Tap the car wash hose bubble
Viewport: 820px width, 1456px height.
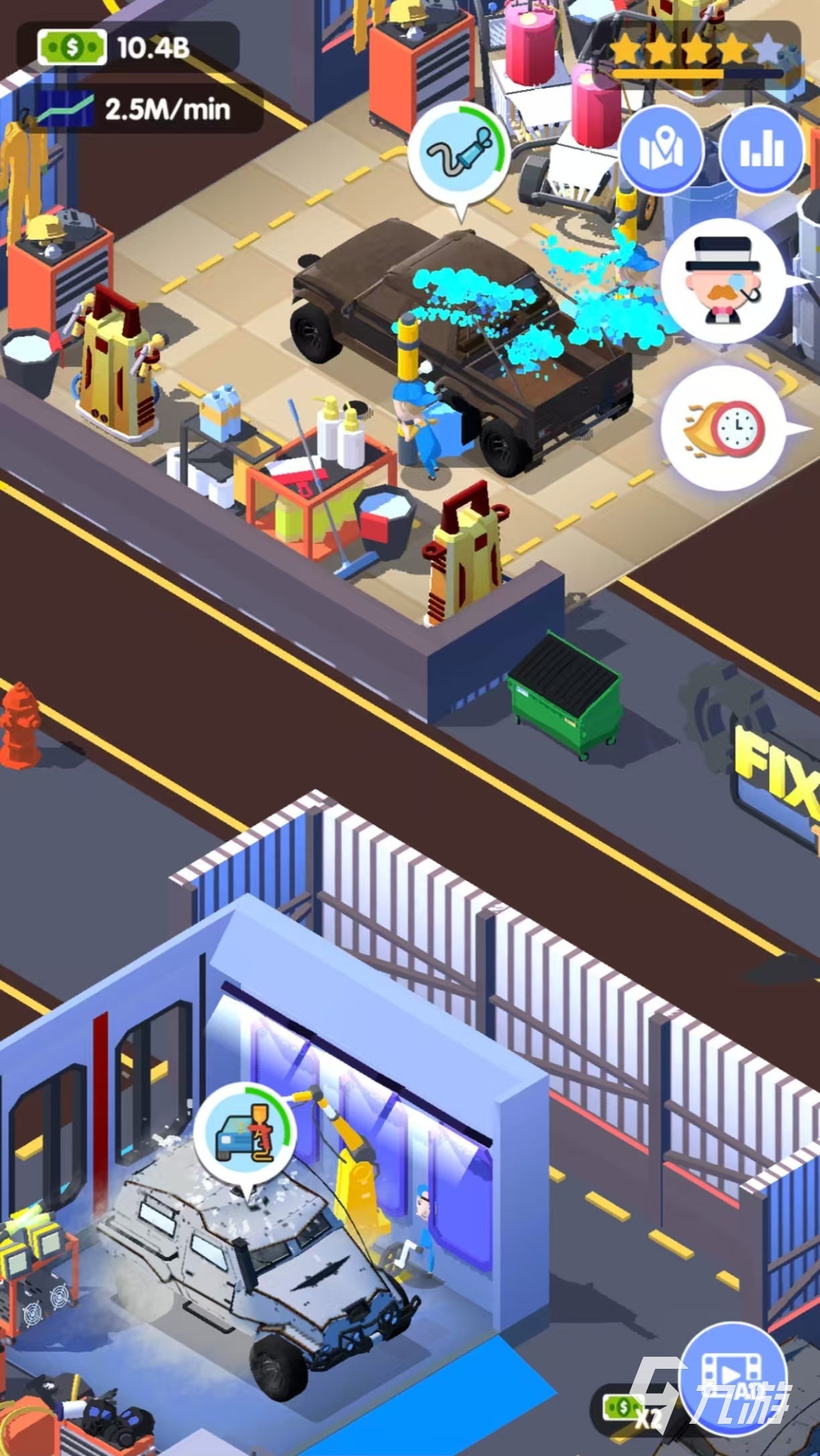(x=460, y=154)
